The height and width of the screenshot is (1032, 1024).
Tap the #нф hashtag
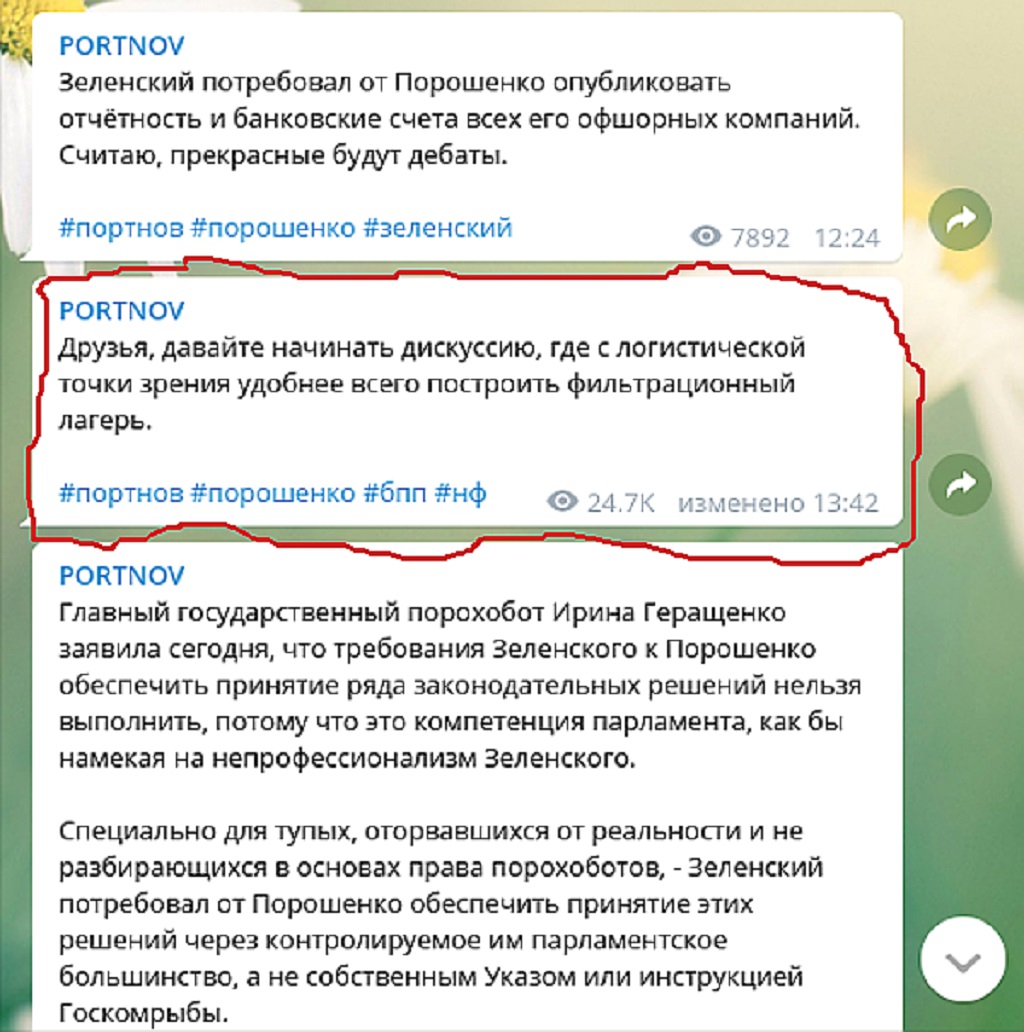click(x=461, y=493)
